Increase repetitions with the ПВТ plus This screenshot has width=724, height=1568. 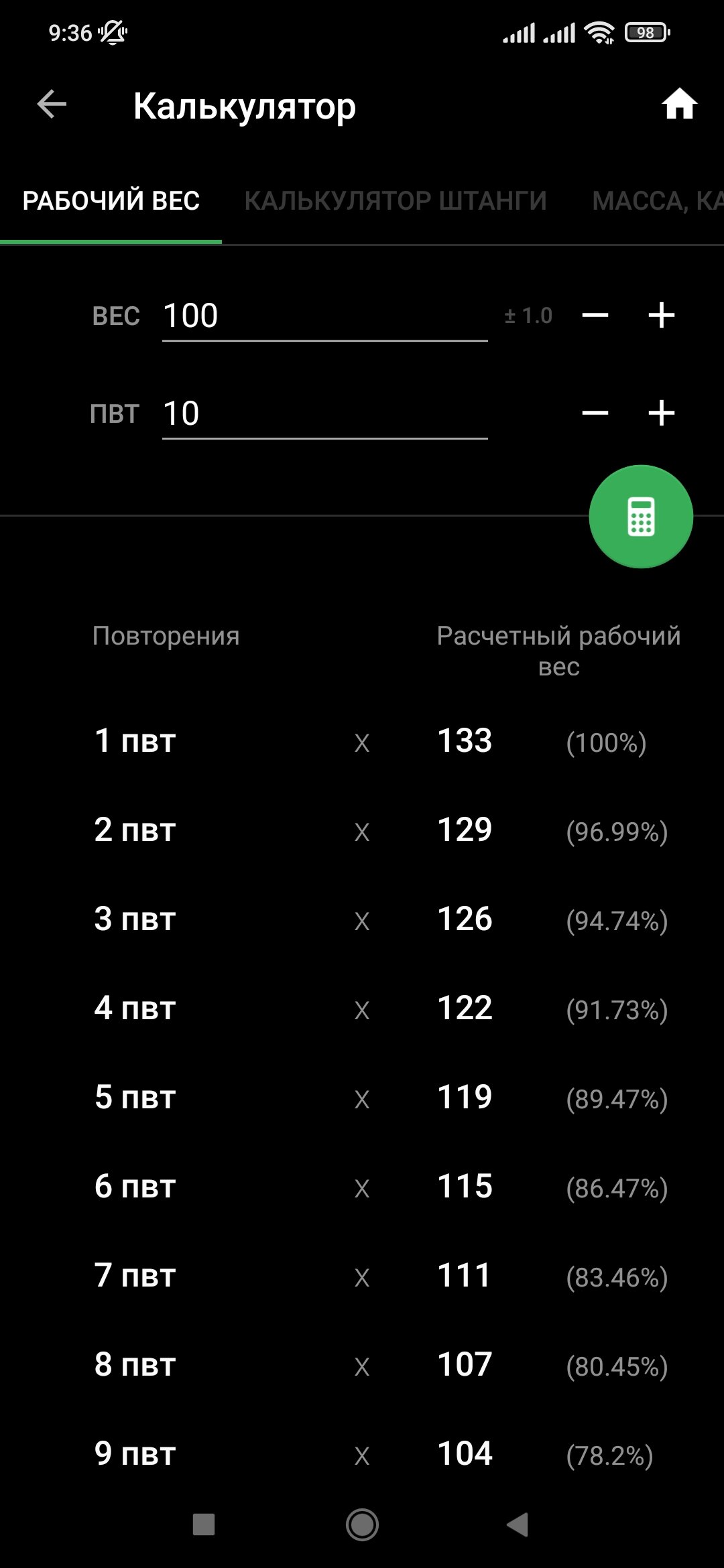pos(661,413)
